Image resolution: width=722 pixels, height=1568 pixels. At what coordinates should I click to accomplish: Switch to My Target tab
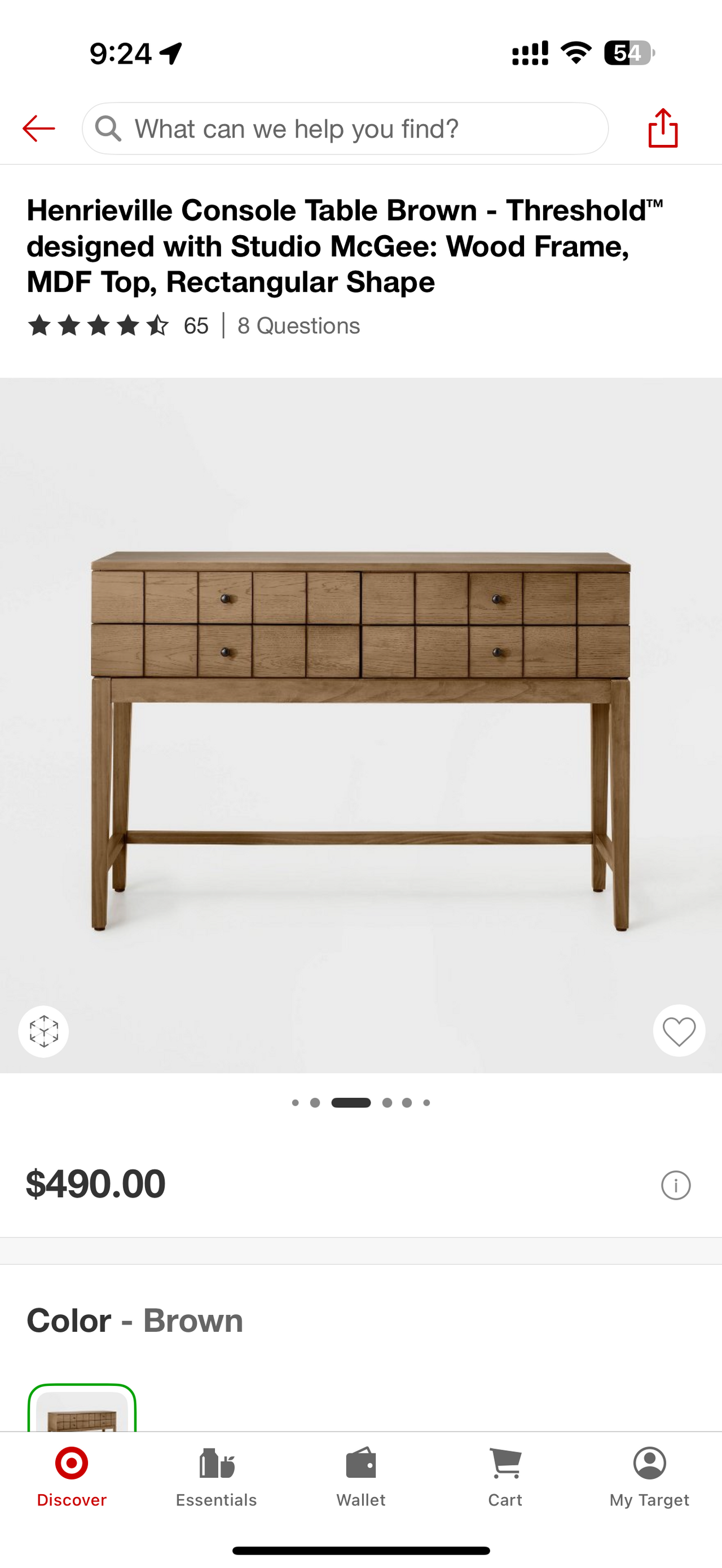(650, 1477)
